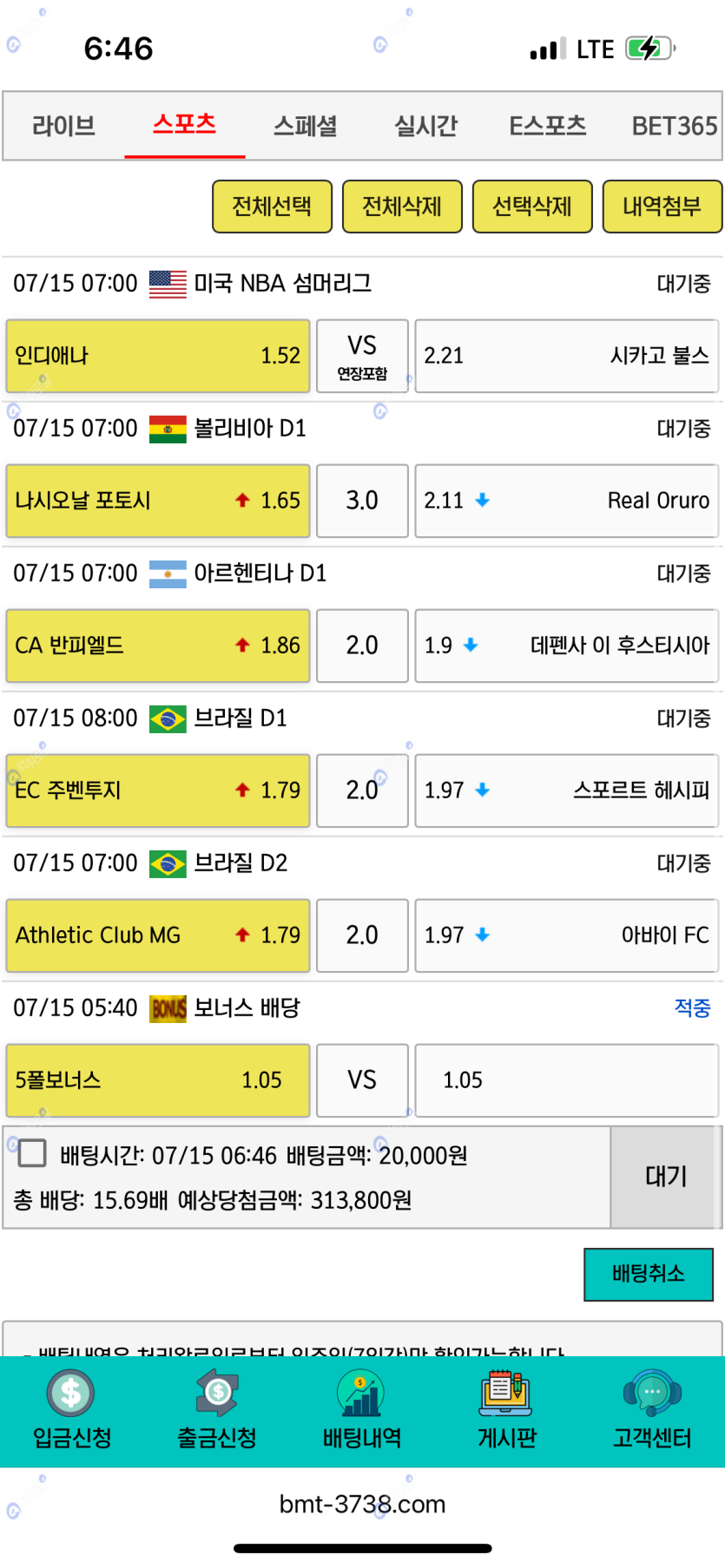This screenshot has width=725, height=1568.
Task: Switch to the 실시간 tab
Action: click(x=425, y=126)
